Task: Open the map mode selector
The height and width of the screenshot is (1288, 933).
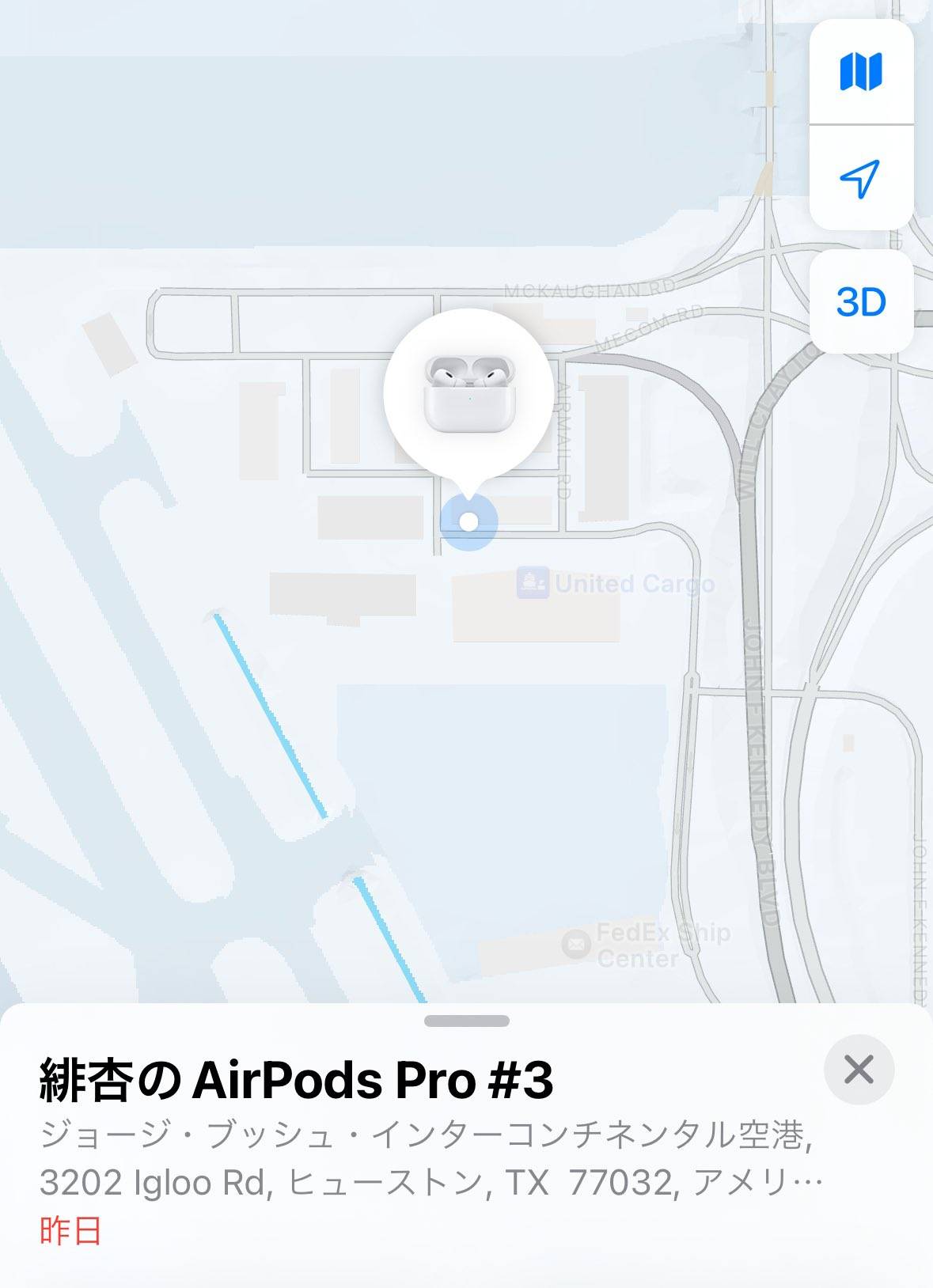Action: (861, 72)
